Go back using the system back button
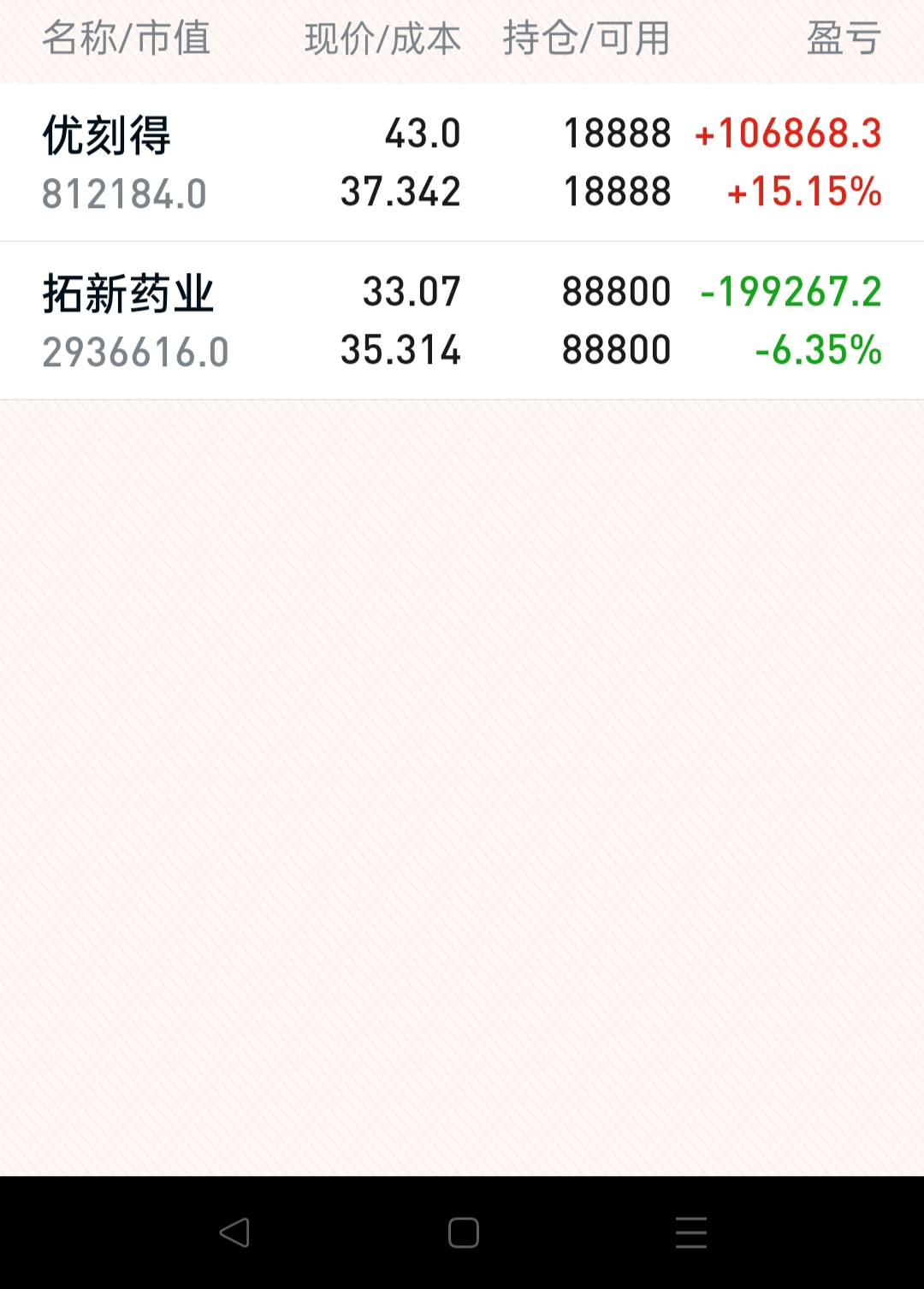 234,1233
